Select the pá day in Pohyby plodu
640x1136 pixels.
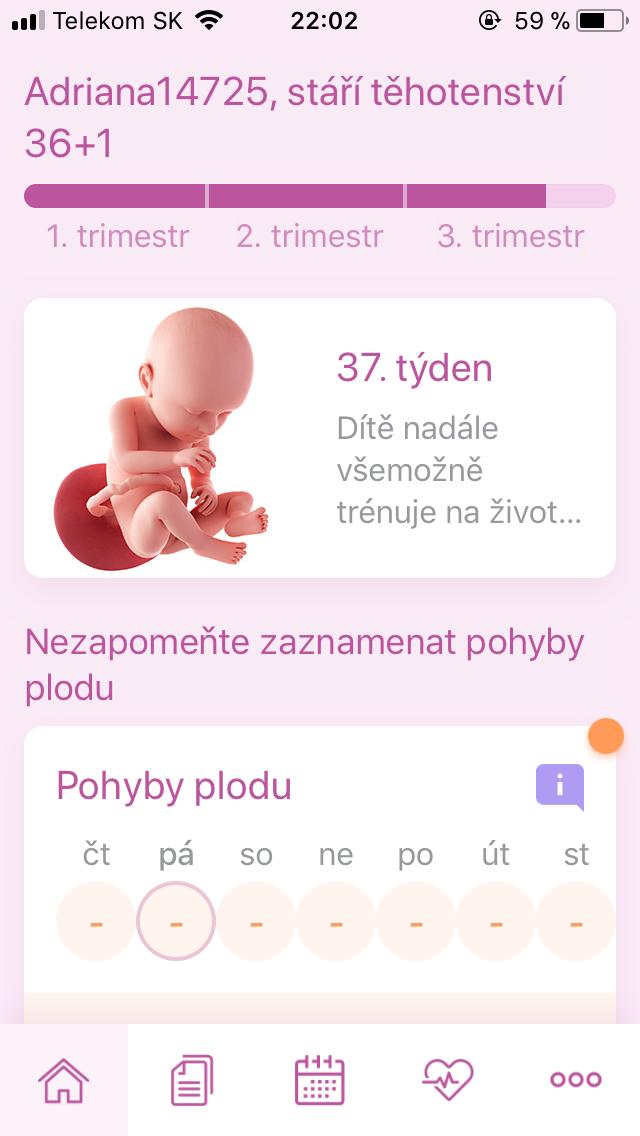(x=176, y=921)
